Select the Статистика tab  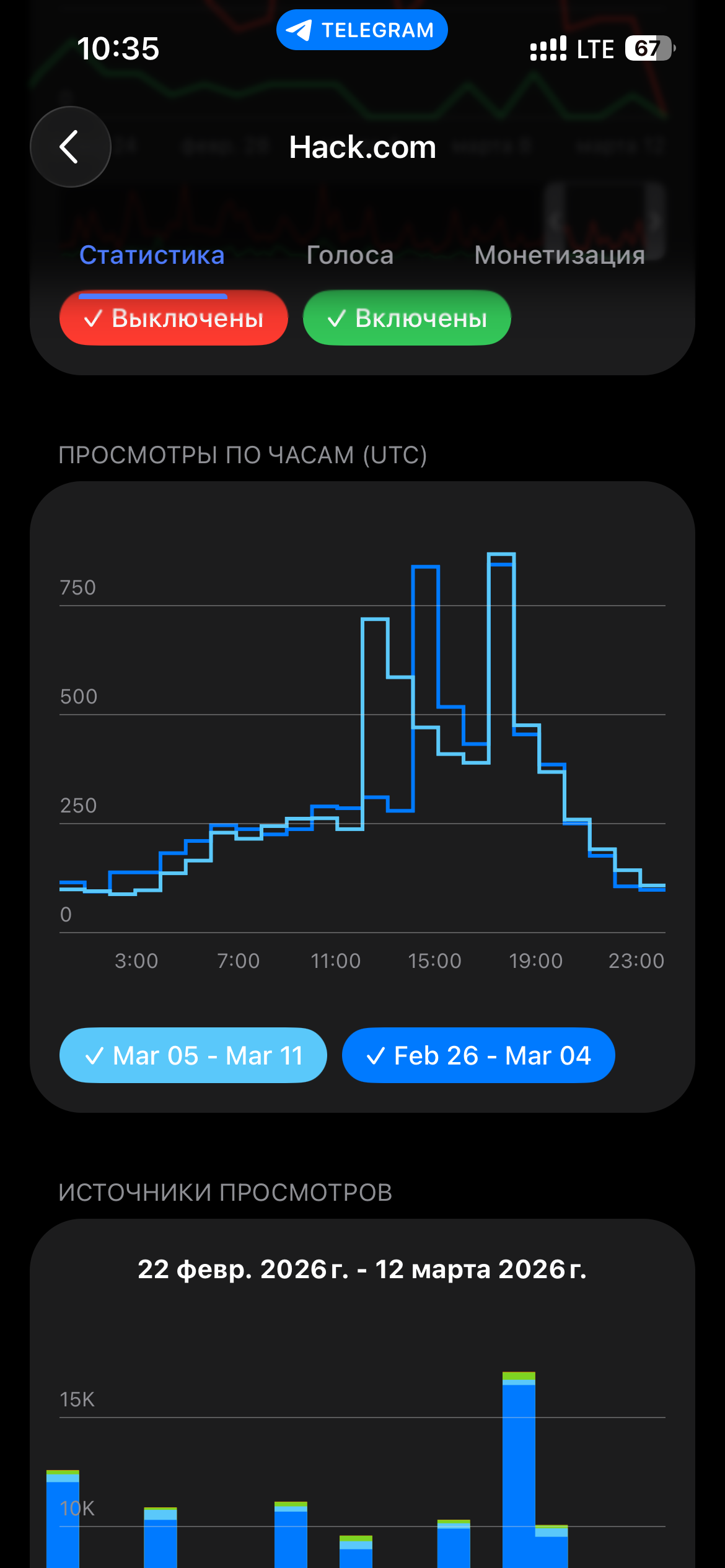pyautogui.click(x=152, y=255)
